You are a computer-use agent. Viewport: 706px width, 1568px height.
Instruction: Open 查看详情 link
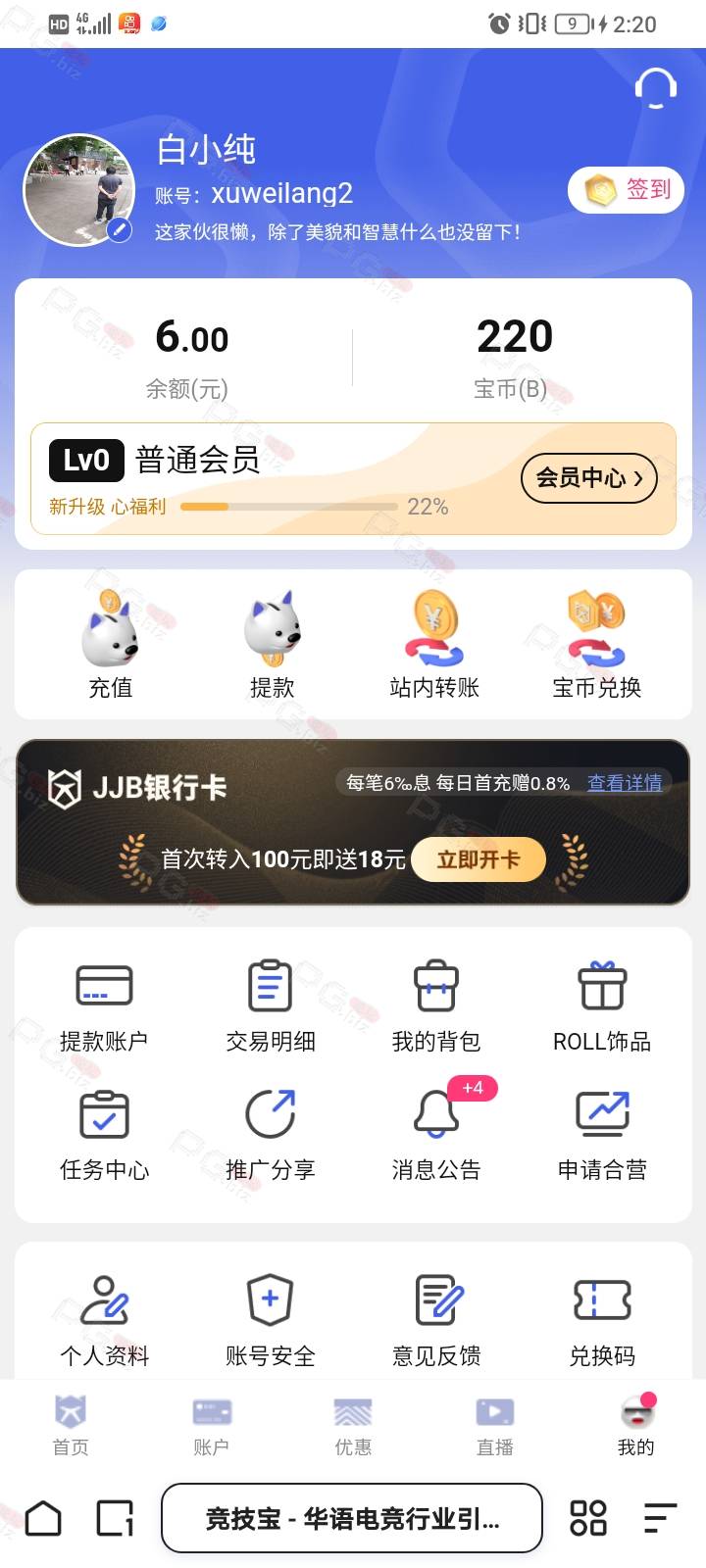tap(625, 783)
